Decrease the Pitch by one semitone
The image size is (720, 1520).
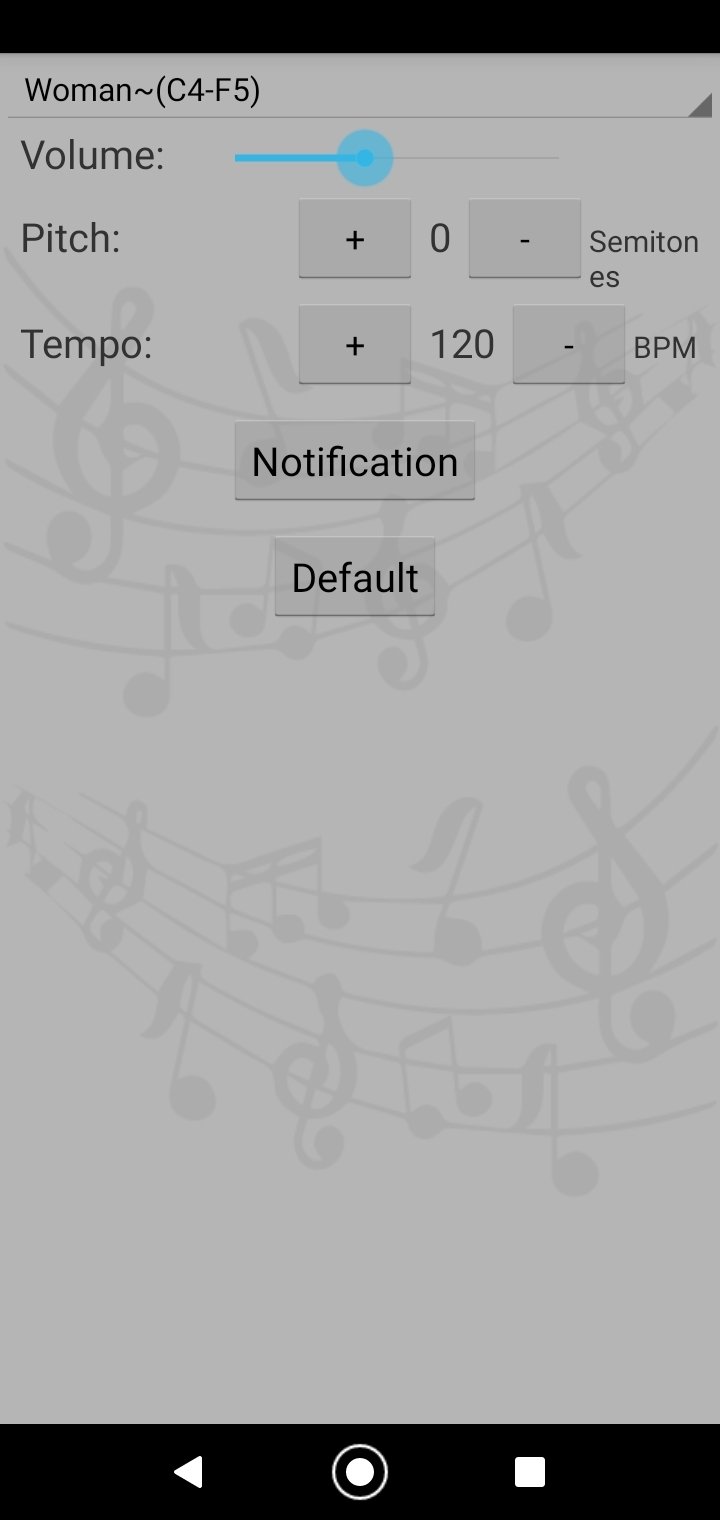(x=525, y=238)
